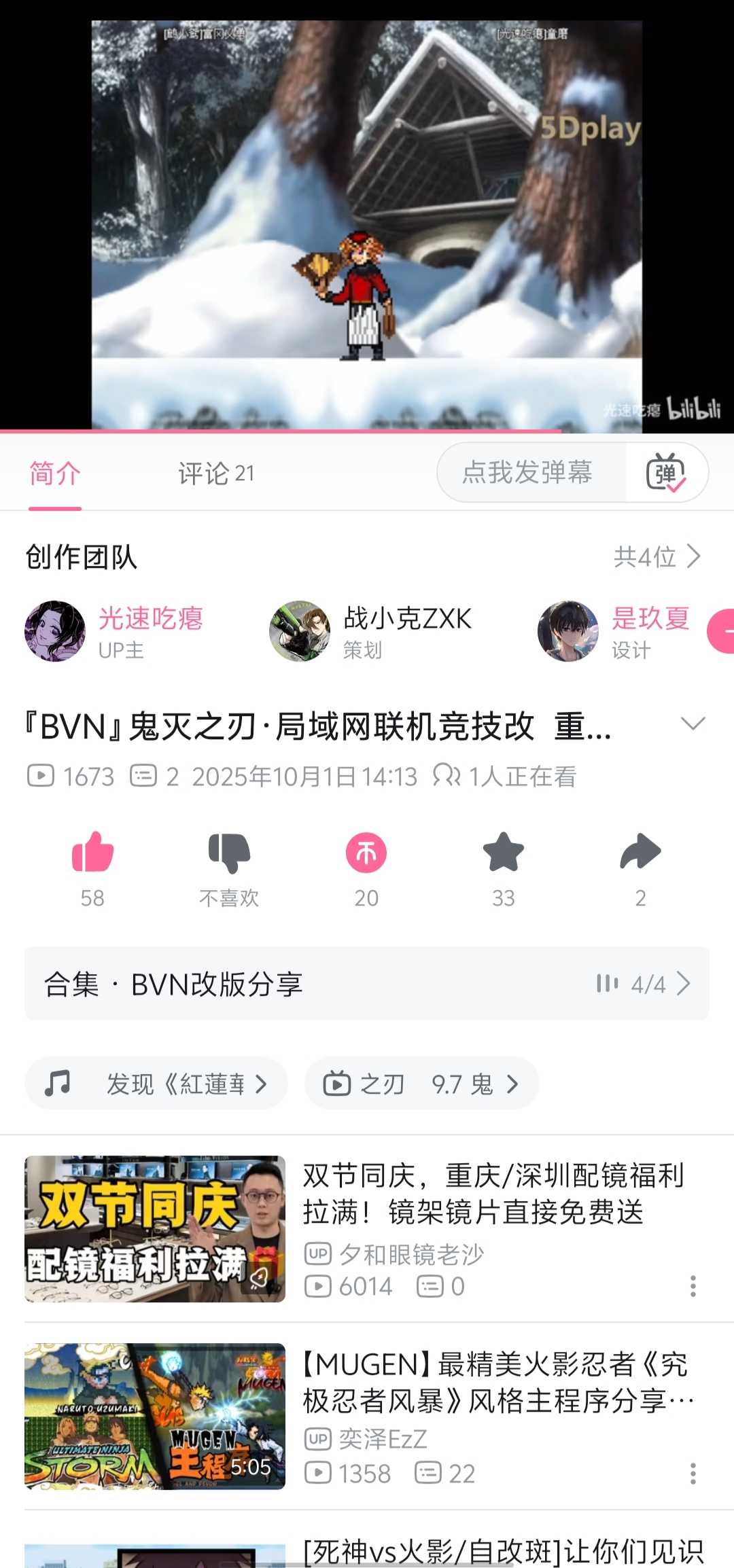Toggle the danmaku display icon

pyautogui.click(x=666, y=473)
